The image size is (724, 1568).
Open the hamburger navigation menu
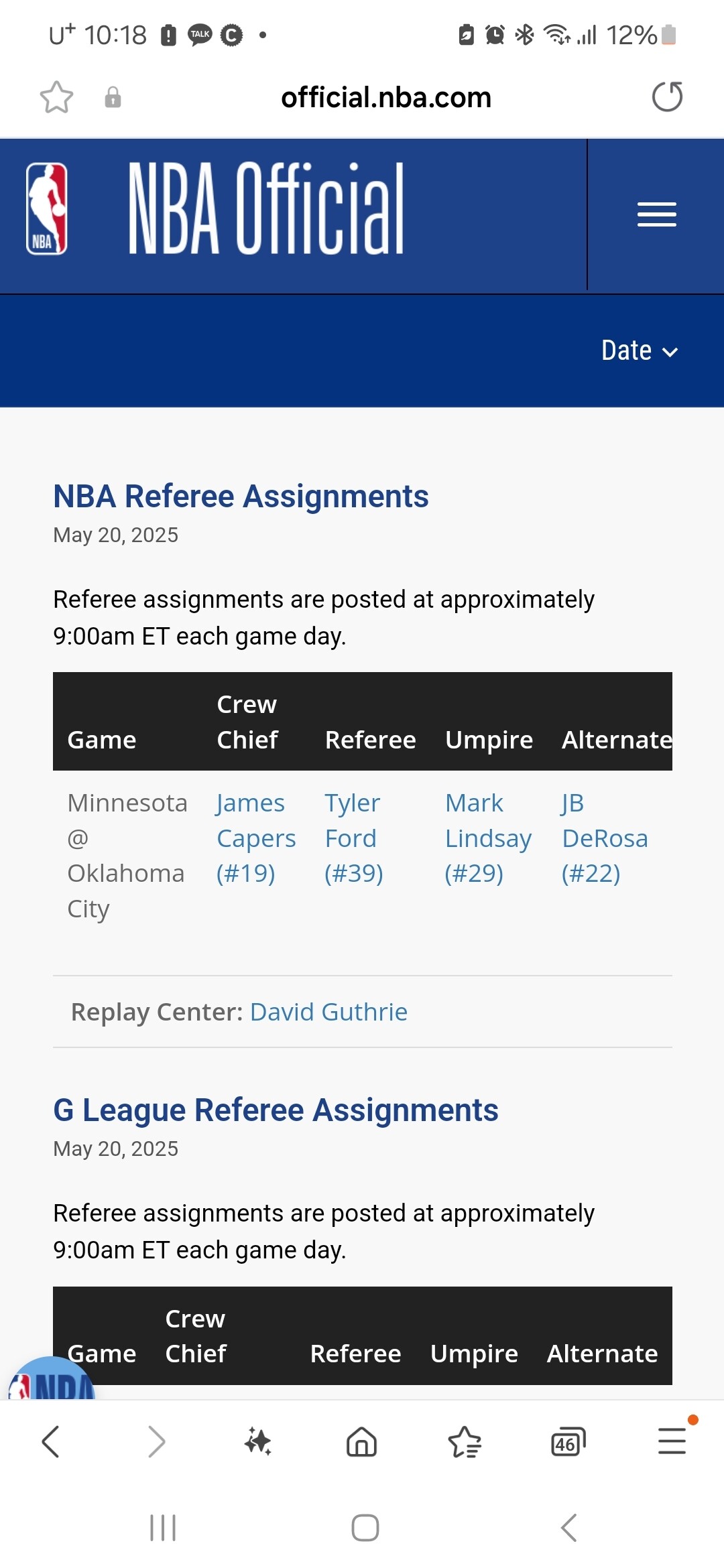pyautogui.click(x=656, y=214)
